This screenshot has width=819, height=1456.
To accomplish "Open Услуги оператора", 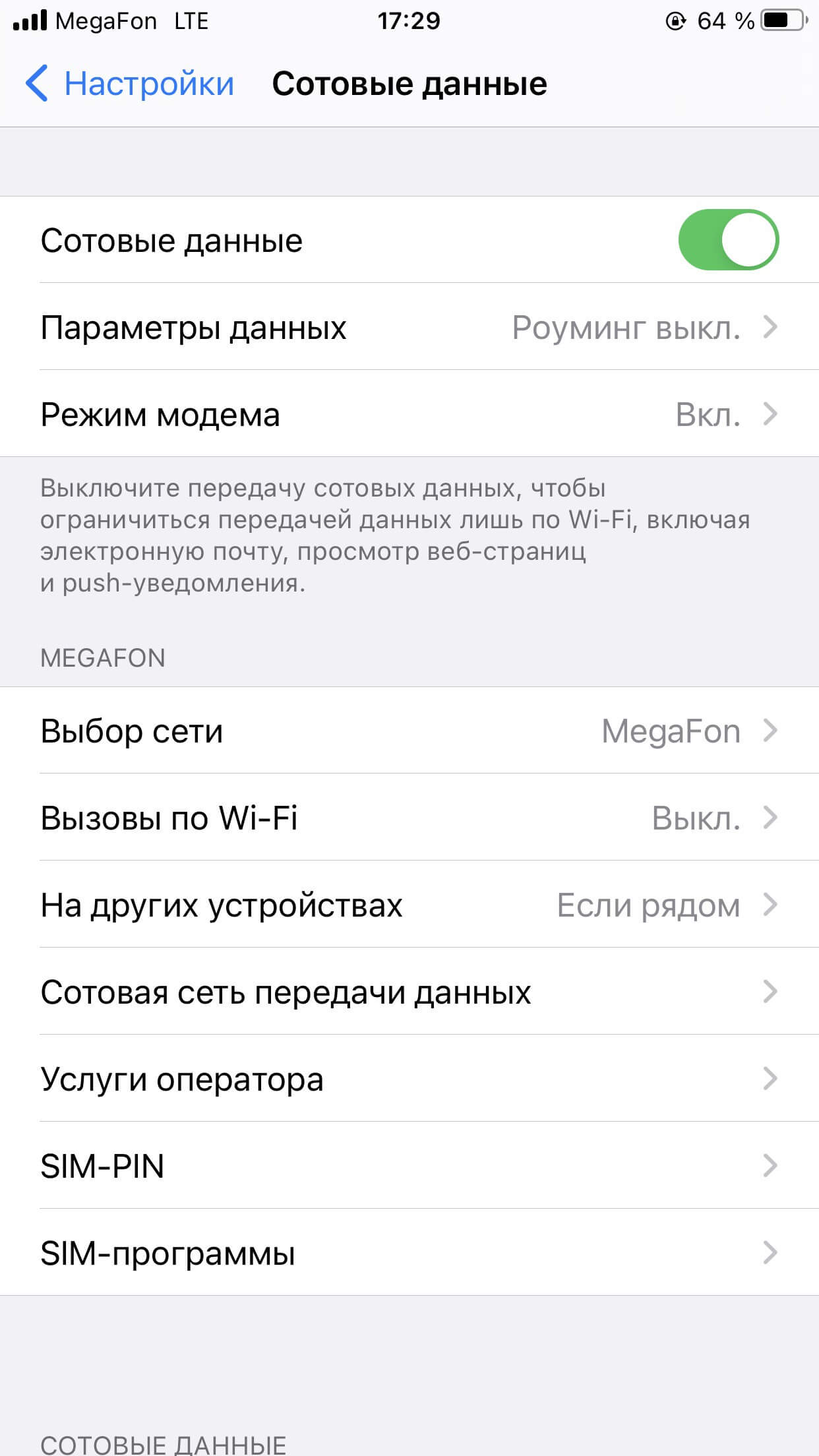I will point(409,1079).
